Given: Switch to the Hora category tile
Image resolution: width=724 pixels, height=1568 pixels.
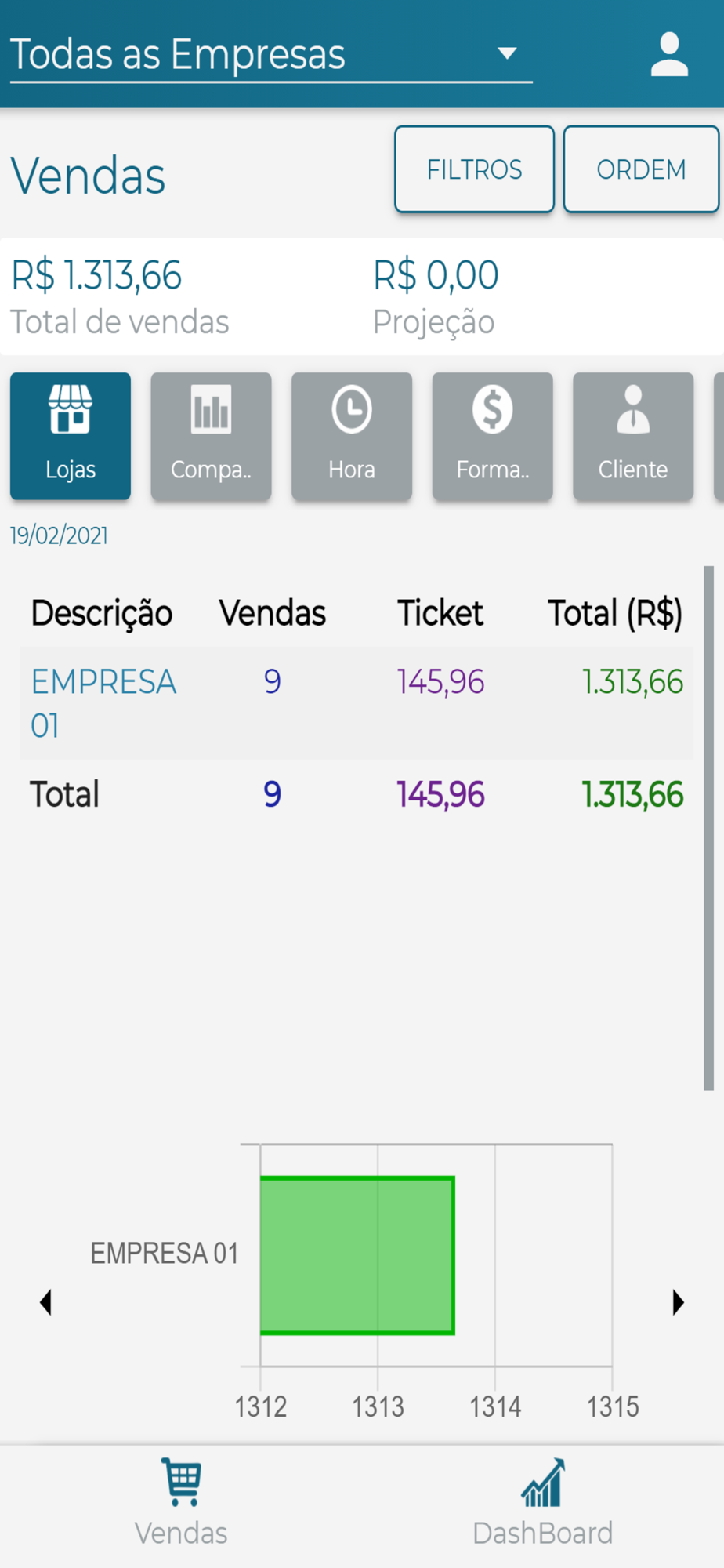Looking at the screenshot, I should tap(352, 436).
